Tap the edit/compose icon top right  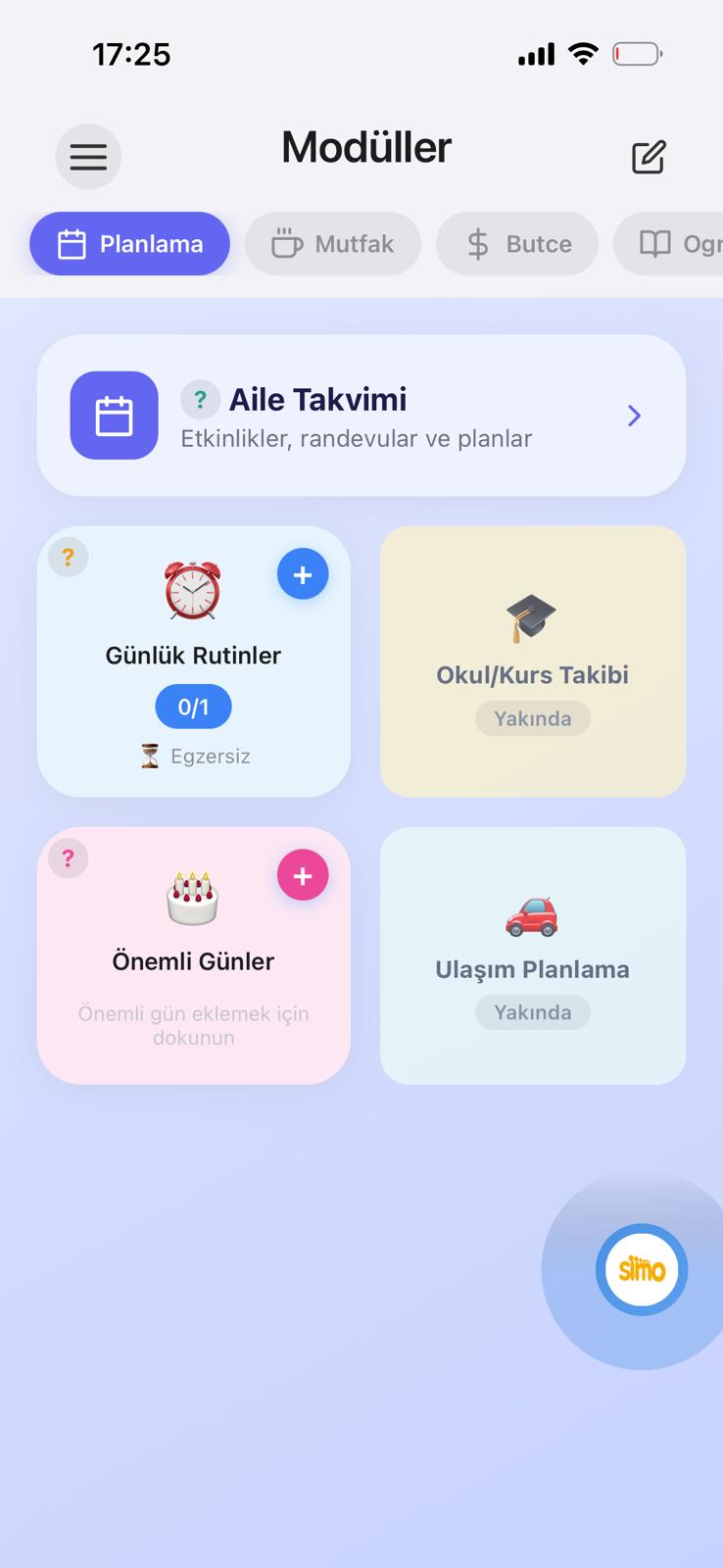[649, 156]
